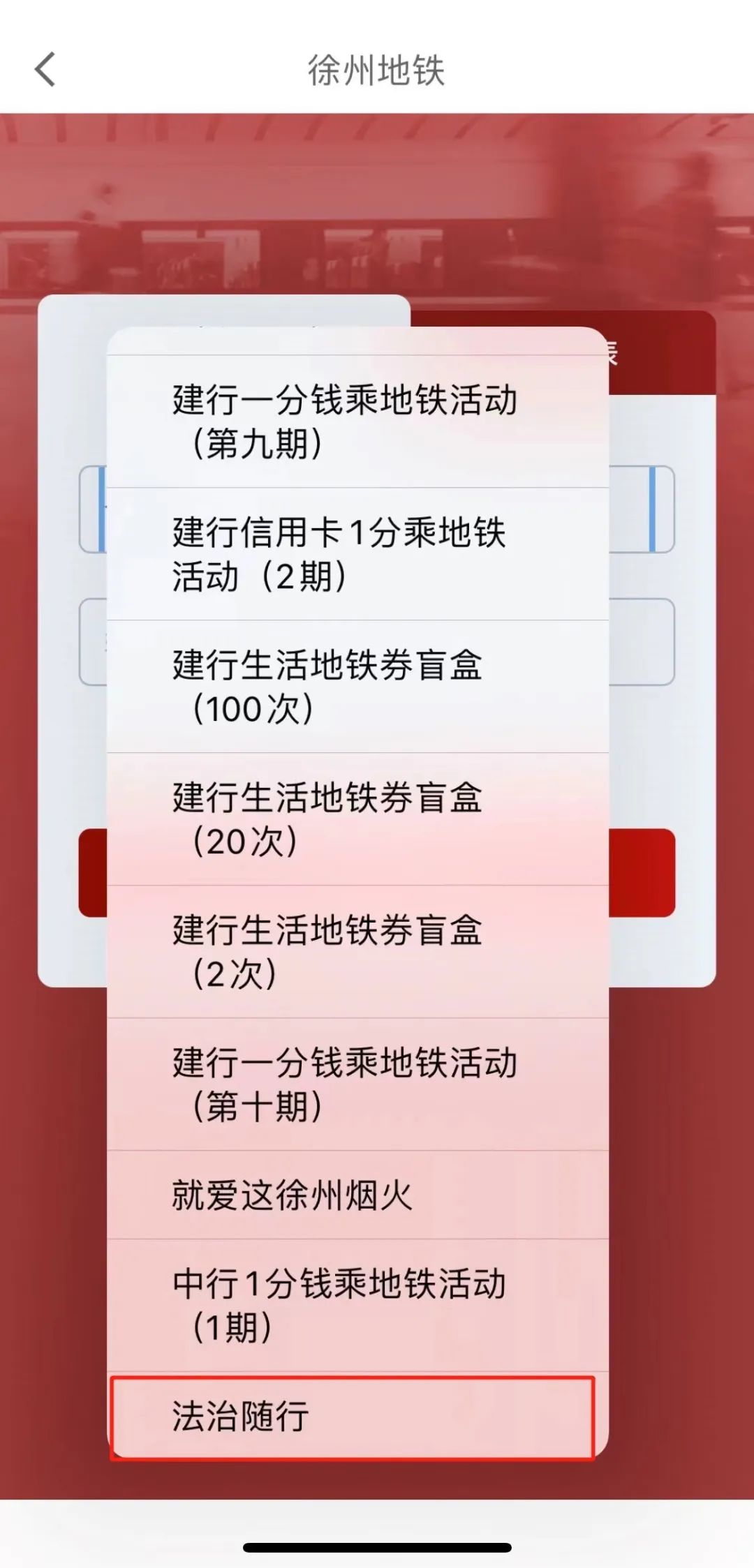The image size is (754, 1568).
Task: Select 建行生活地铁券盲盒（20次）
Action: click(x=356, y=819)
